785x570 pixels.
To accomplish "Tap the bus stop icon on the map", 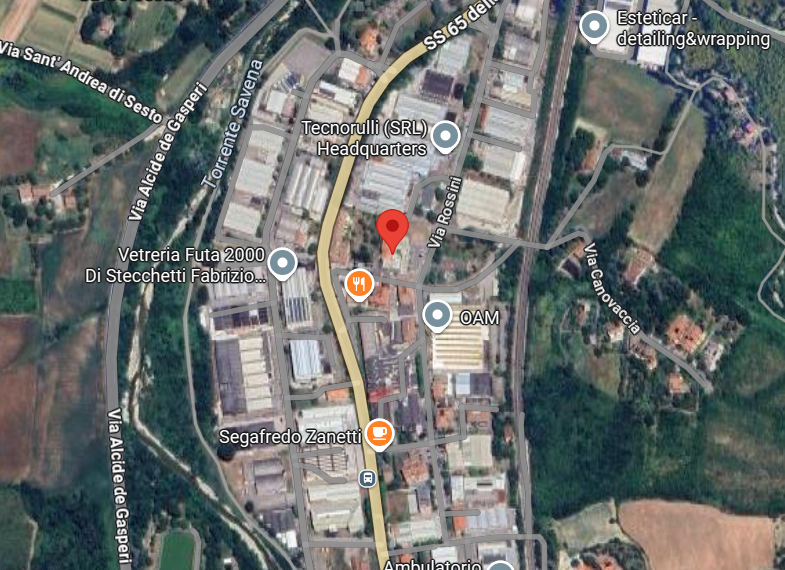I will (367, 478).
